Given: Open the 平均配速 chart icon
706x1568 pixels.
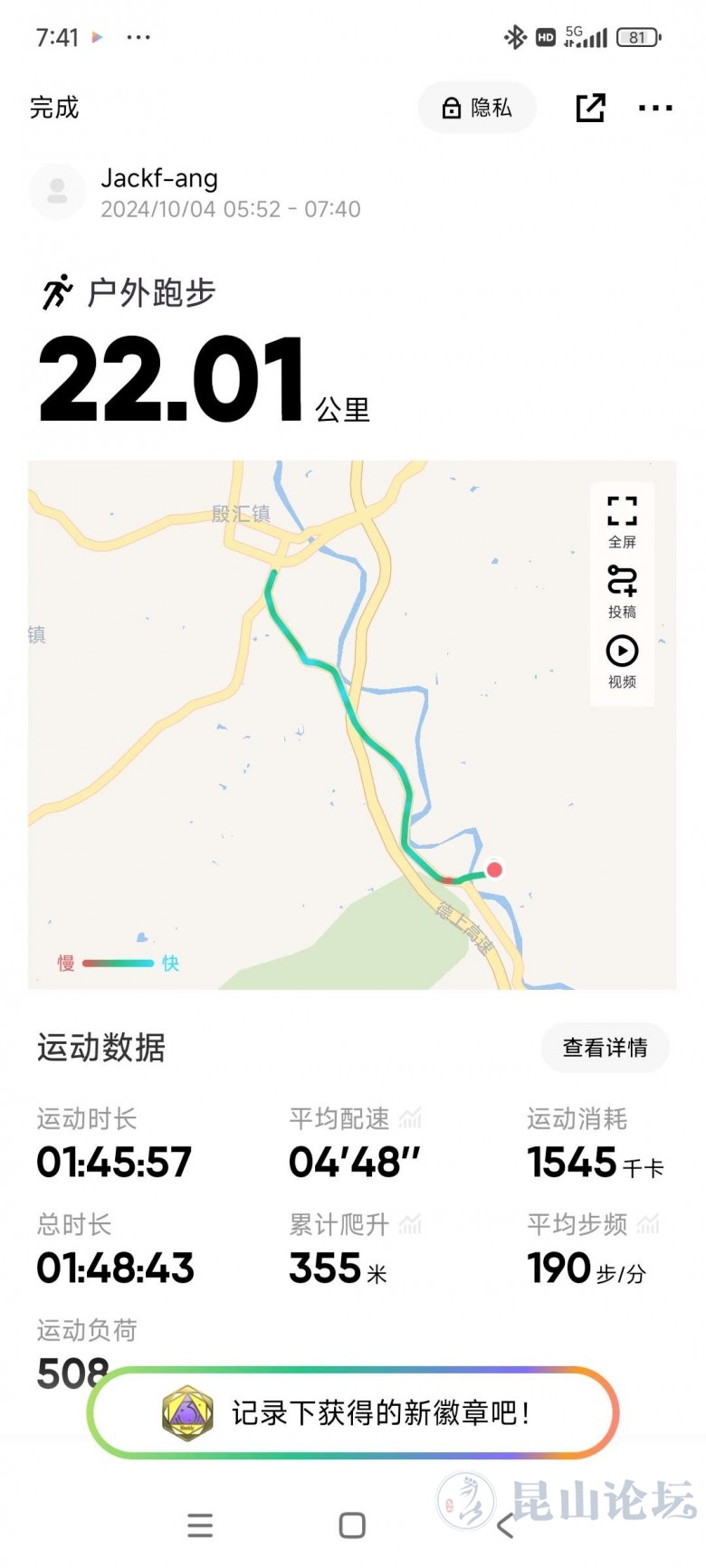Looking at the screenshot, I should (411, 1119).
